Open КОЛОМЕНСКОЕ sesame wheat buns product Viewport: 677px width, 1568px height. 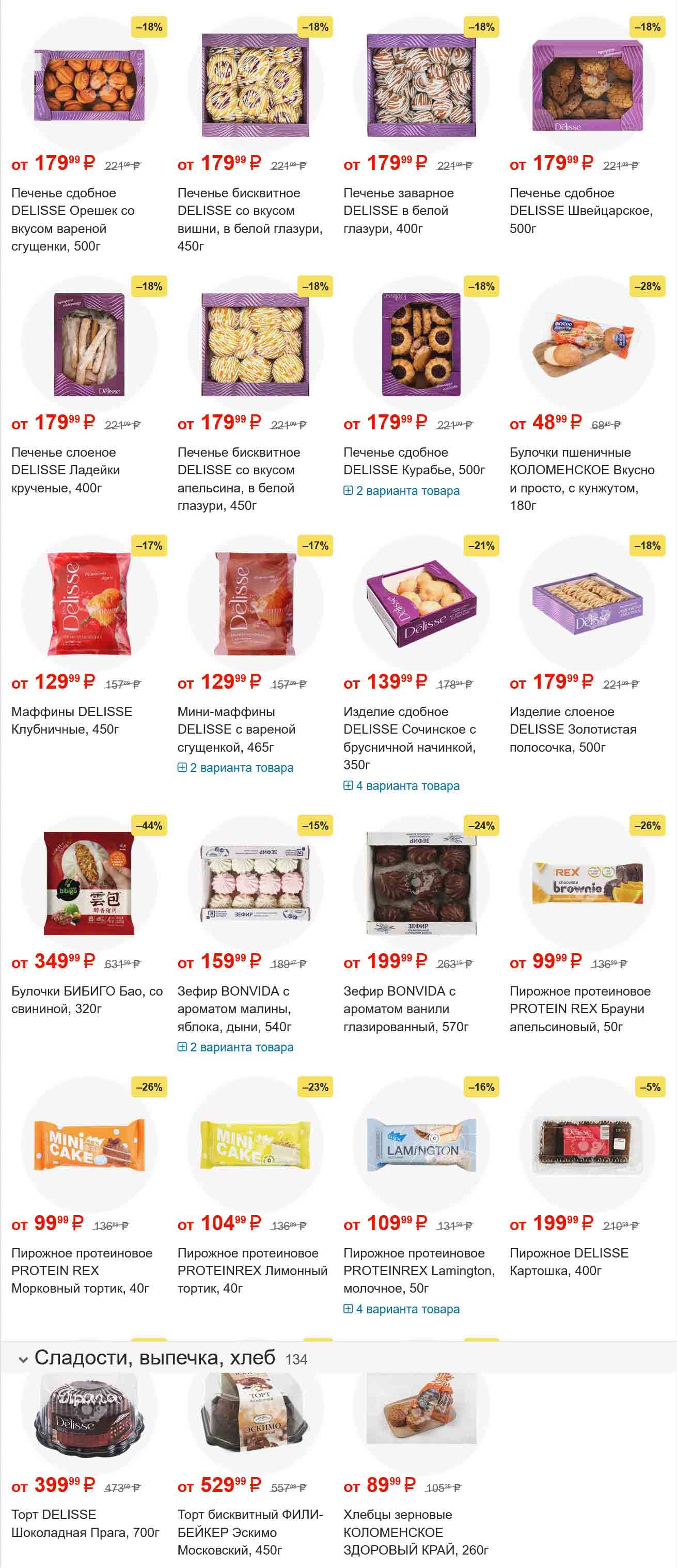(x=581, y=478)
